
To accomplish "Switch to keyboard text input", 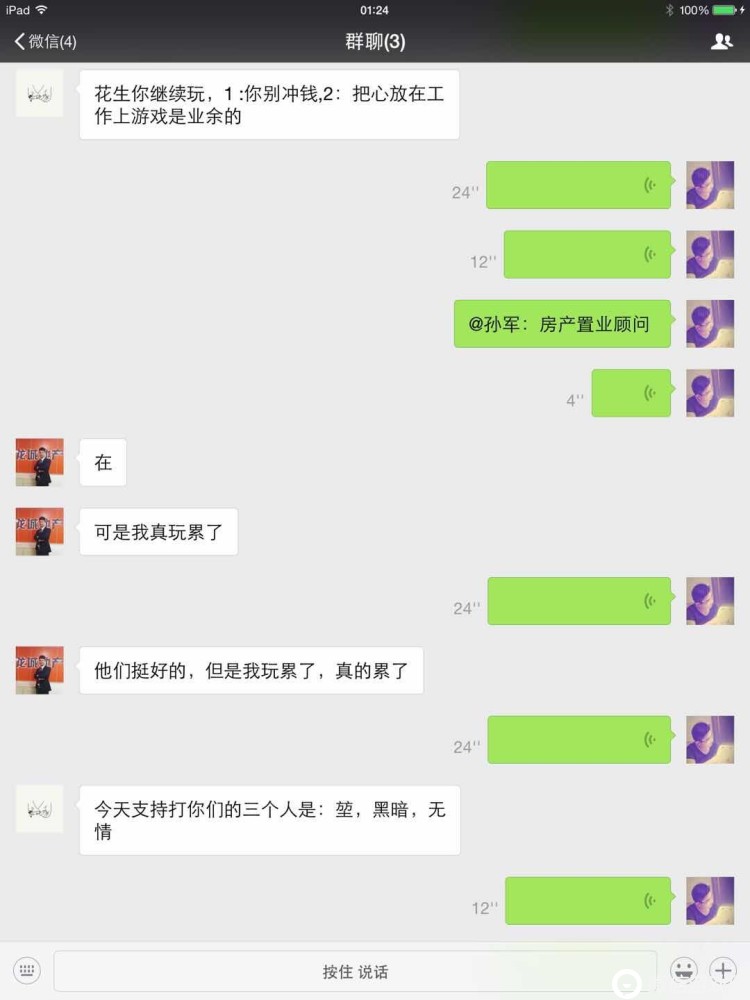I will click(27, 970).
